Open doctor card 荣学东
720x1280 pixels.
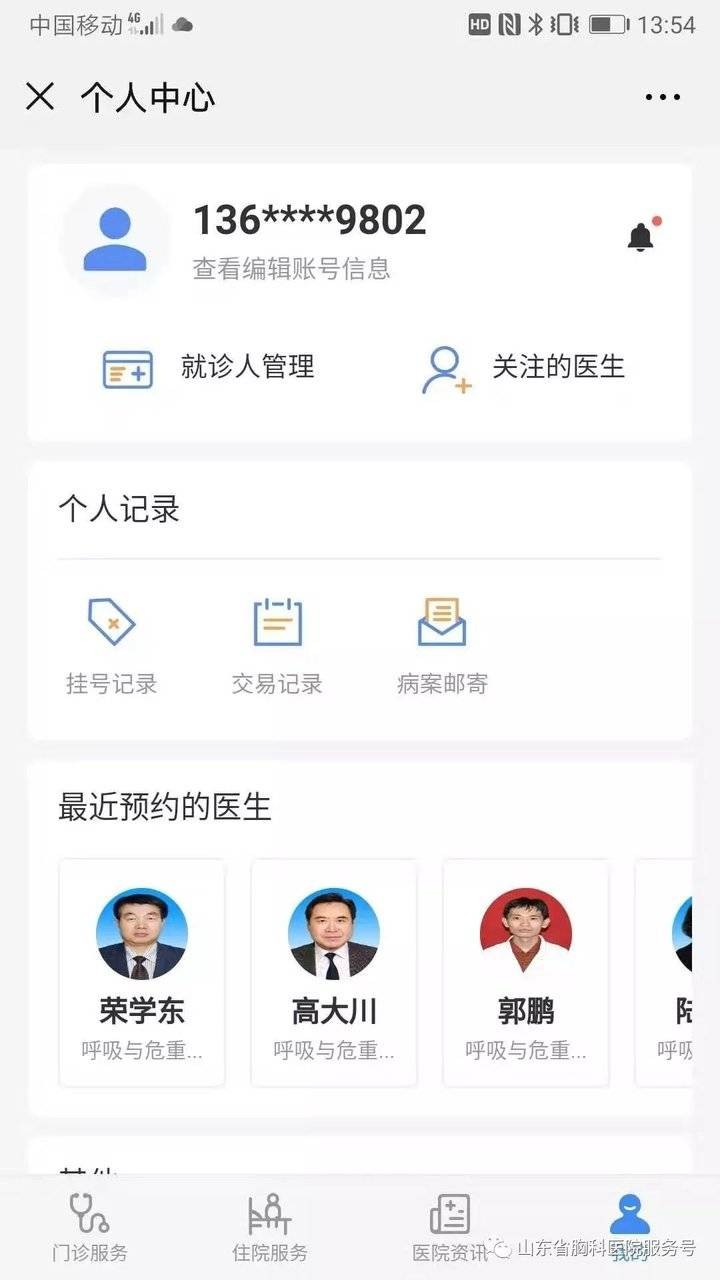point(142,972)
